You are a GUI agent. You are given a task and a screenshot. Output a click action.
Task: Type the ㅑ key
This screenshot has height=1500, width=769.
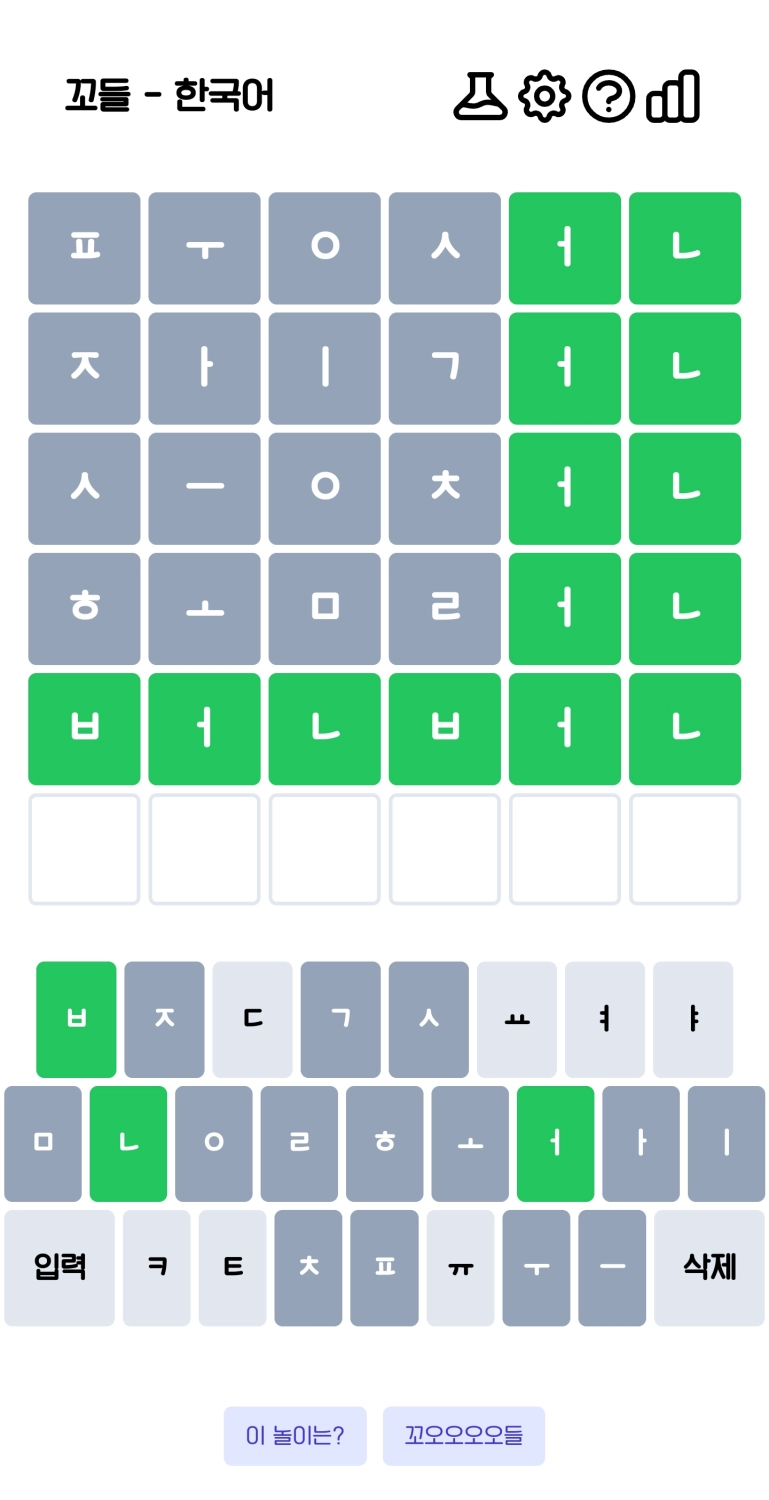pos(692,1019)
